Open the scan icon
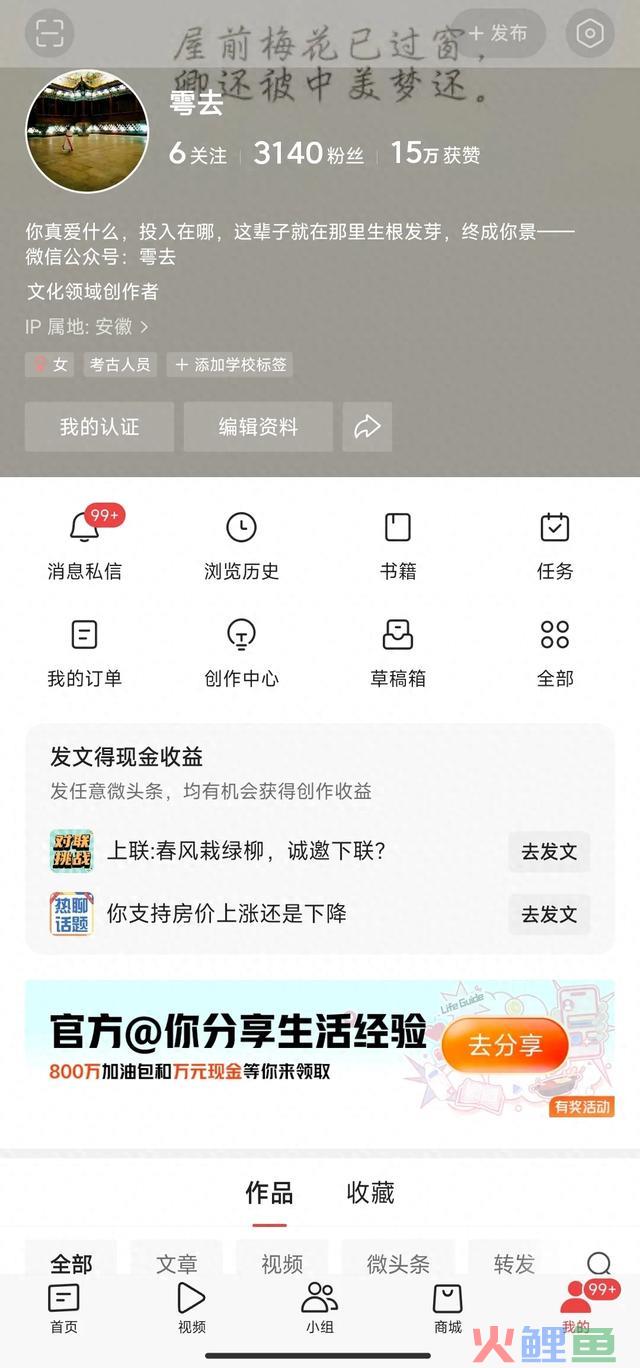The image size is (640, 1368). (x=49, y=33)
